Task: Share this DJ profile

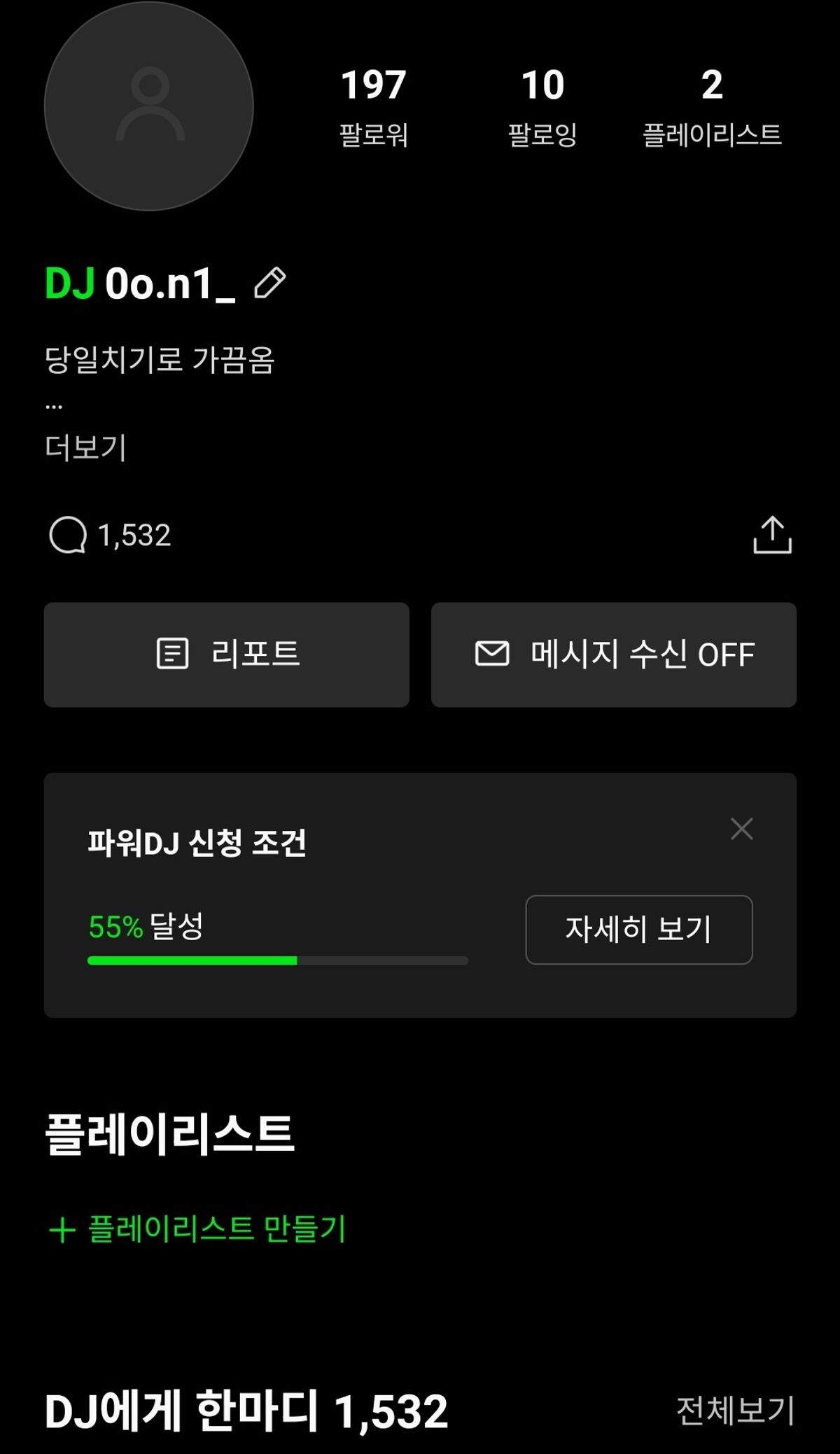Action: [x=772, y=536]
